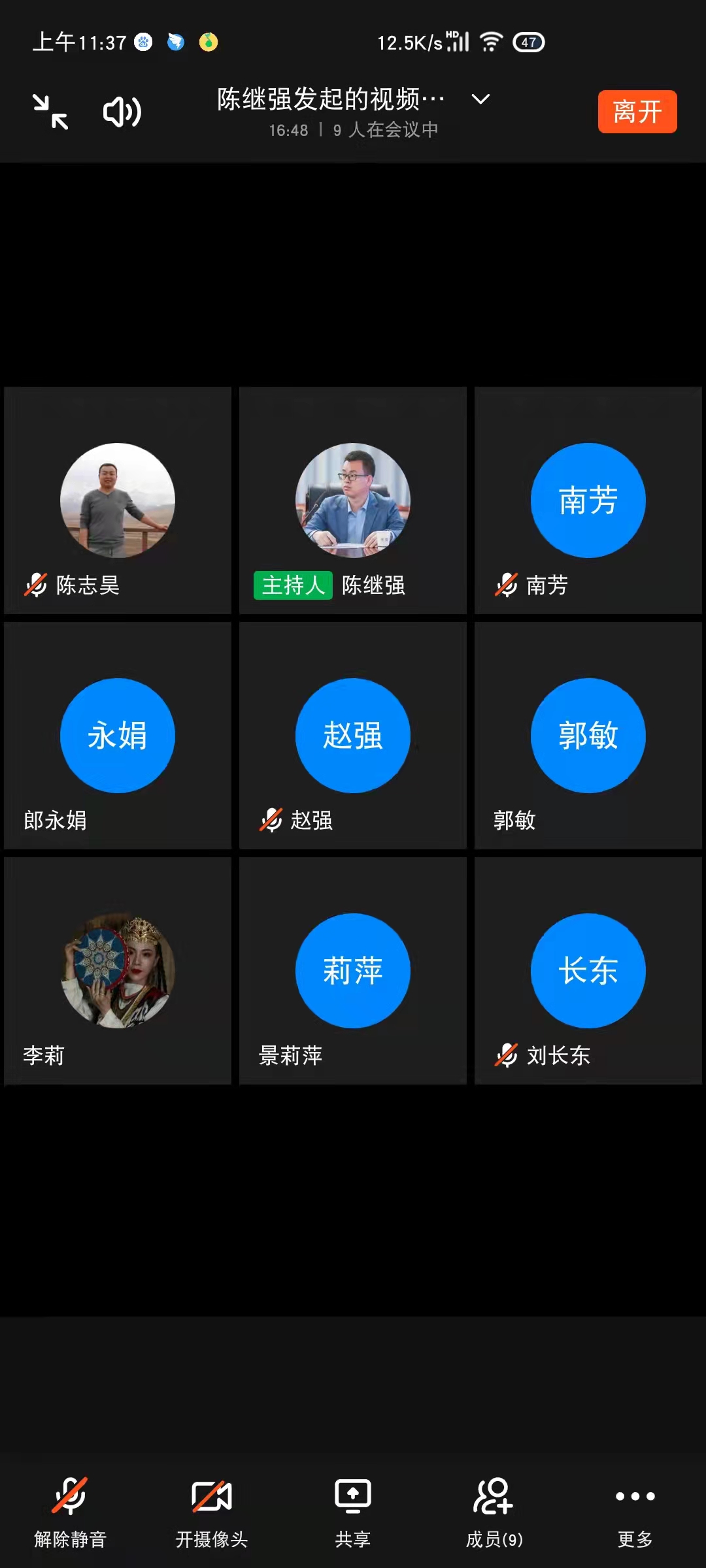Select 南芳's participant tile
Image resolution: width=706 pixels, height=1568 pixels.
click(588, 500)
